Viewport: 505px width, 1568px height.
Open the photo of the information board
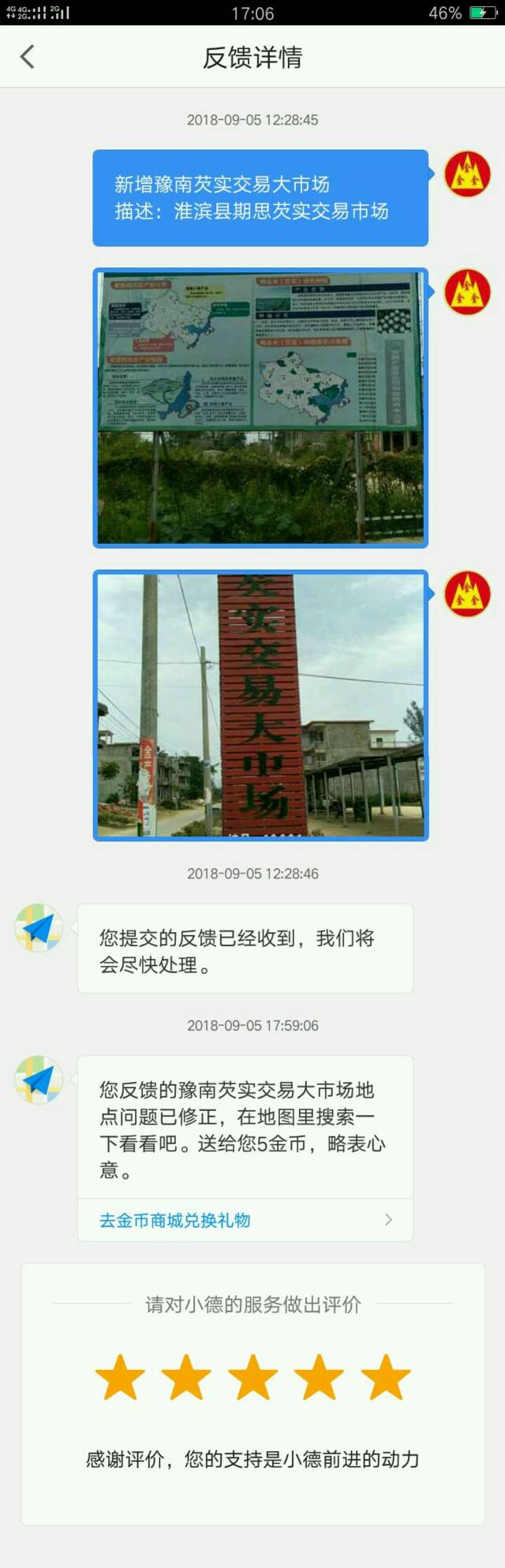coord(260,407)
